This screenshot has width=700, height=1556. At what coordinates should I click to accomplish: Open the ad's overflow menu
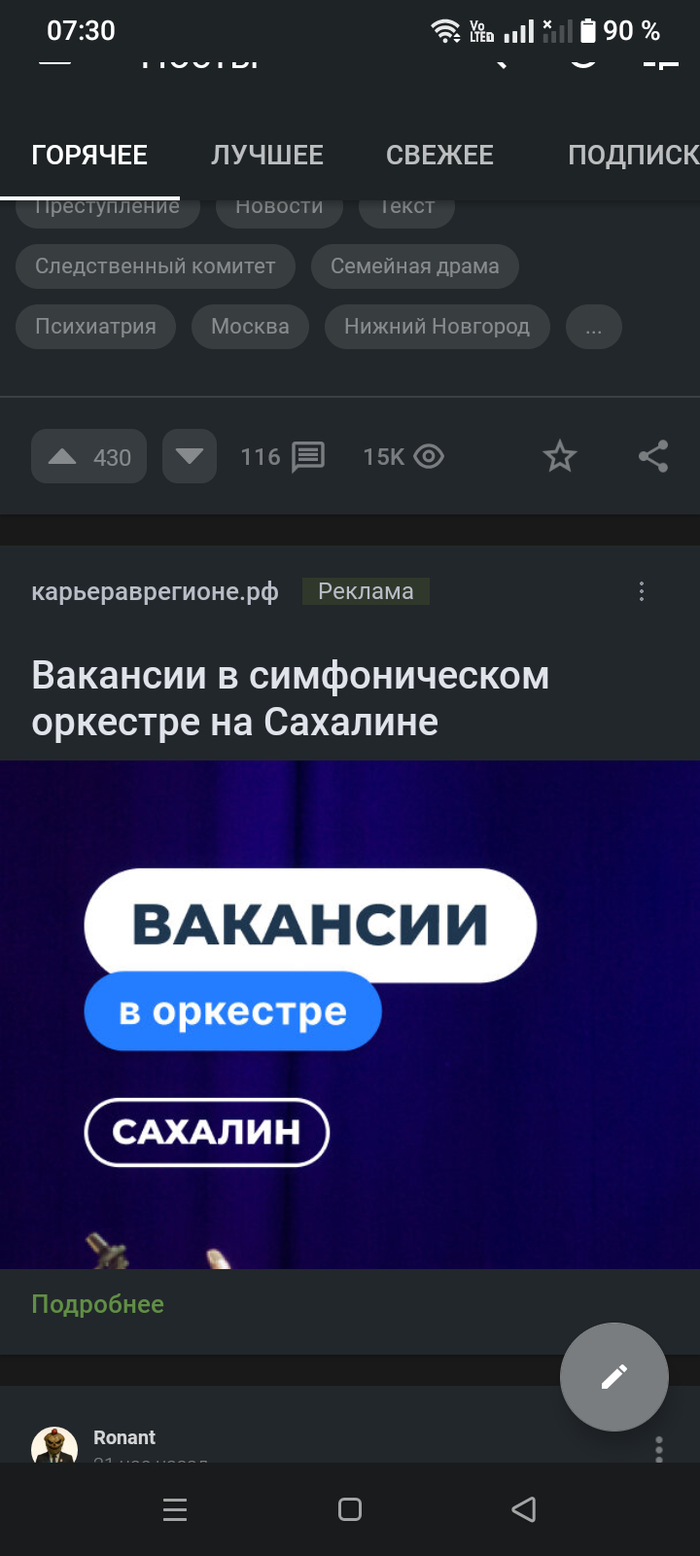642,591
